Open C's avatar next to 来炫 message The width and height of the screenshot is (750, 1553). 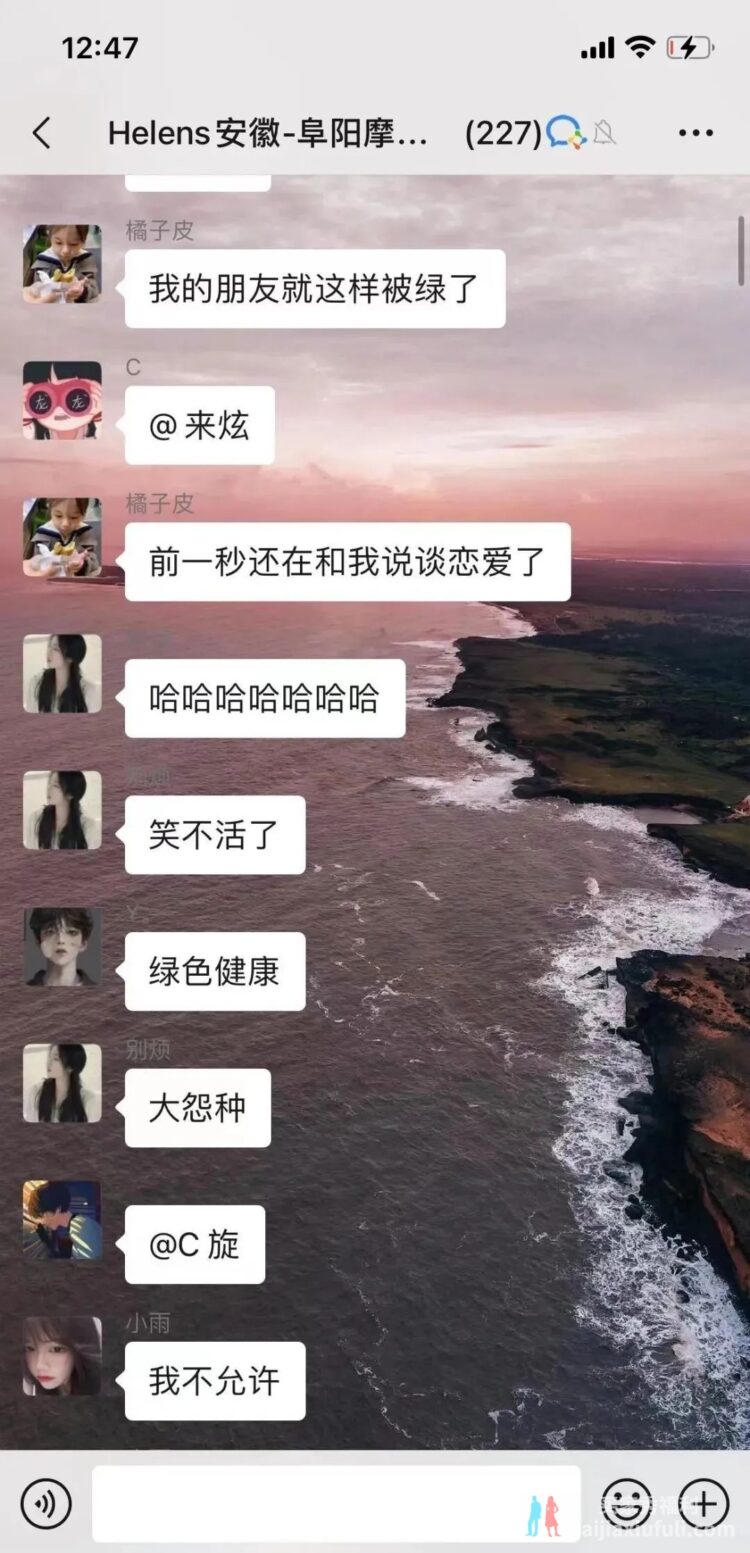[x=62, y=400]
